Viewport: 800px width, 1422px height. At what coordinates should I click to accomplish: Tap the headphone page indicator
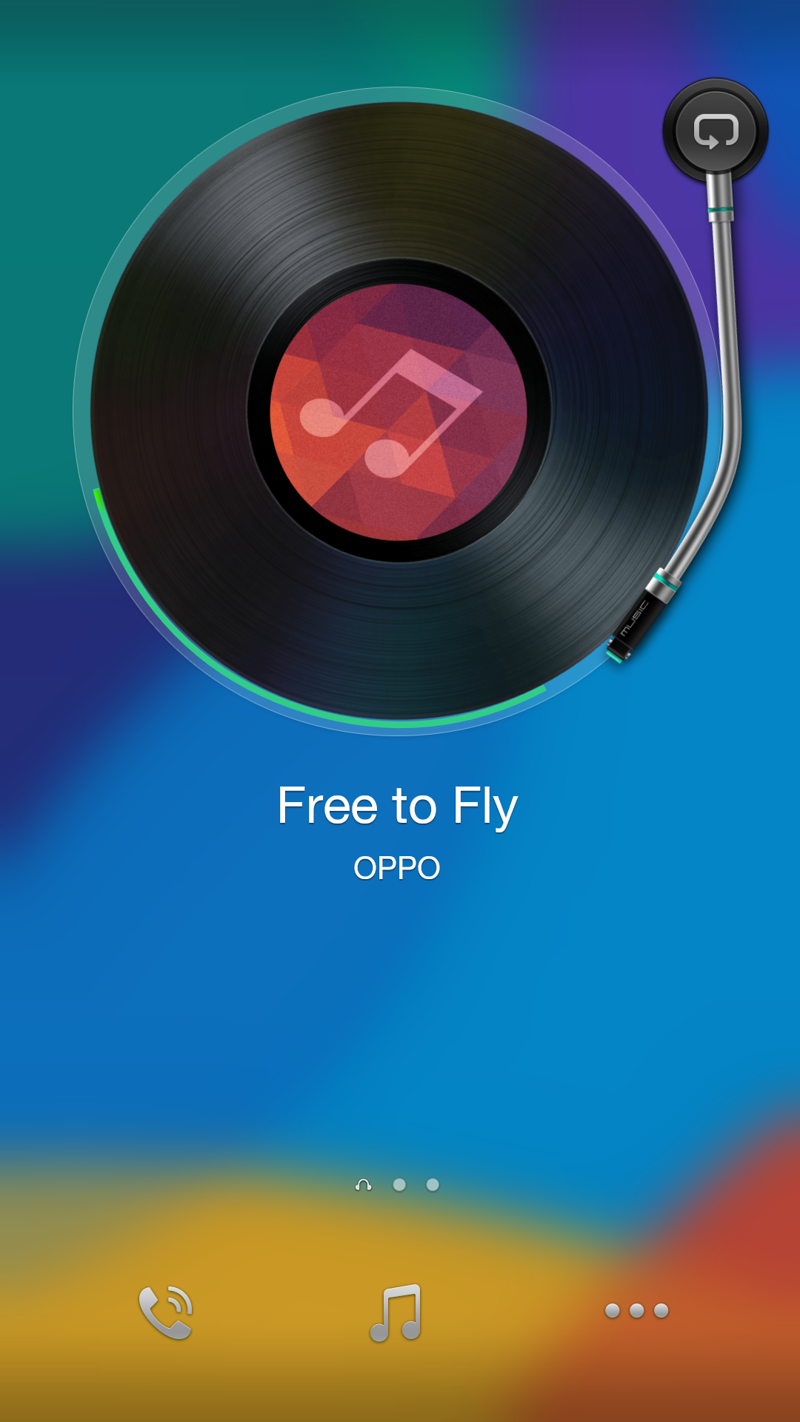coord(364,1185)
